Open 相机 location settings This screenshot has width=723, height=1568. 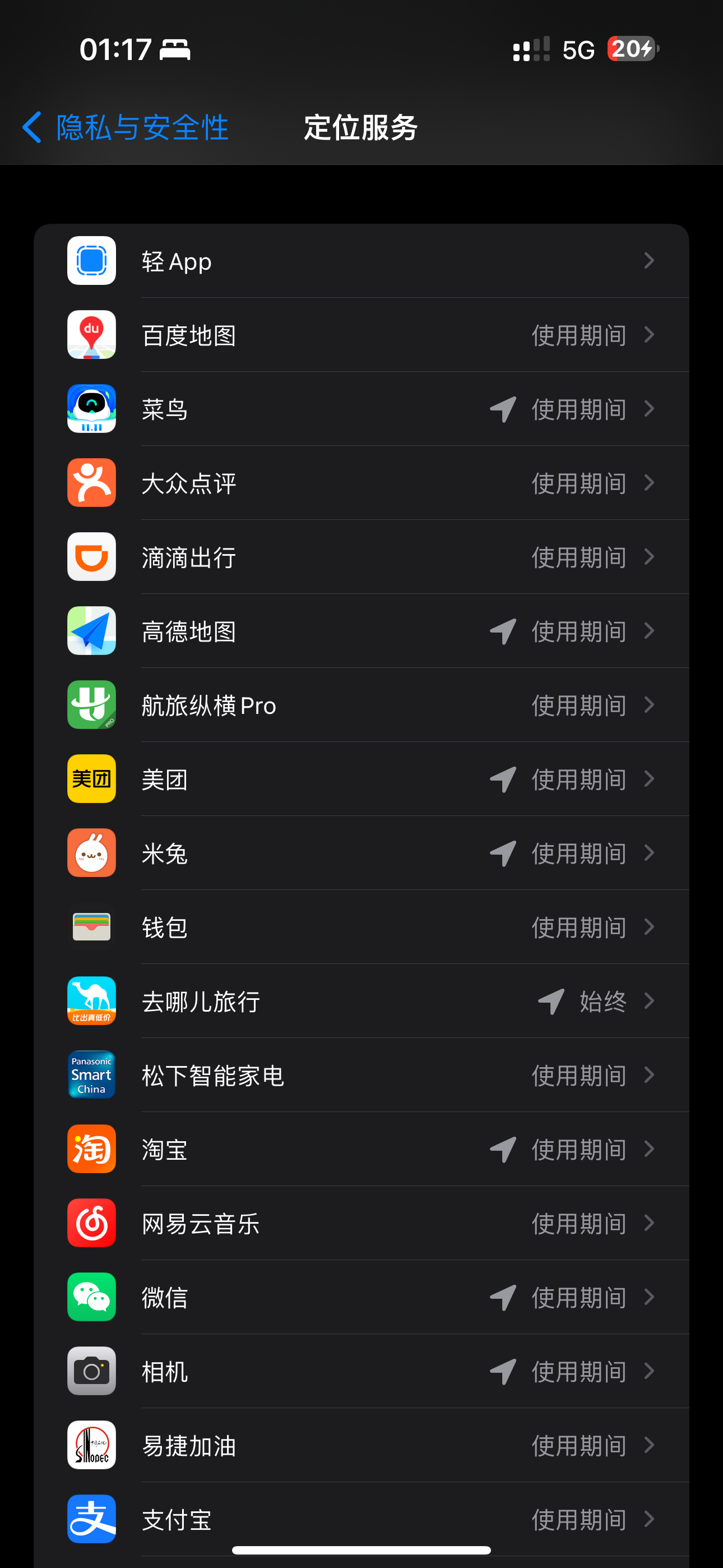pos(361,1371)
